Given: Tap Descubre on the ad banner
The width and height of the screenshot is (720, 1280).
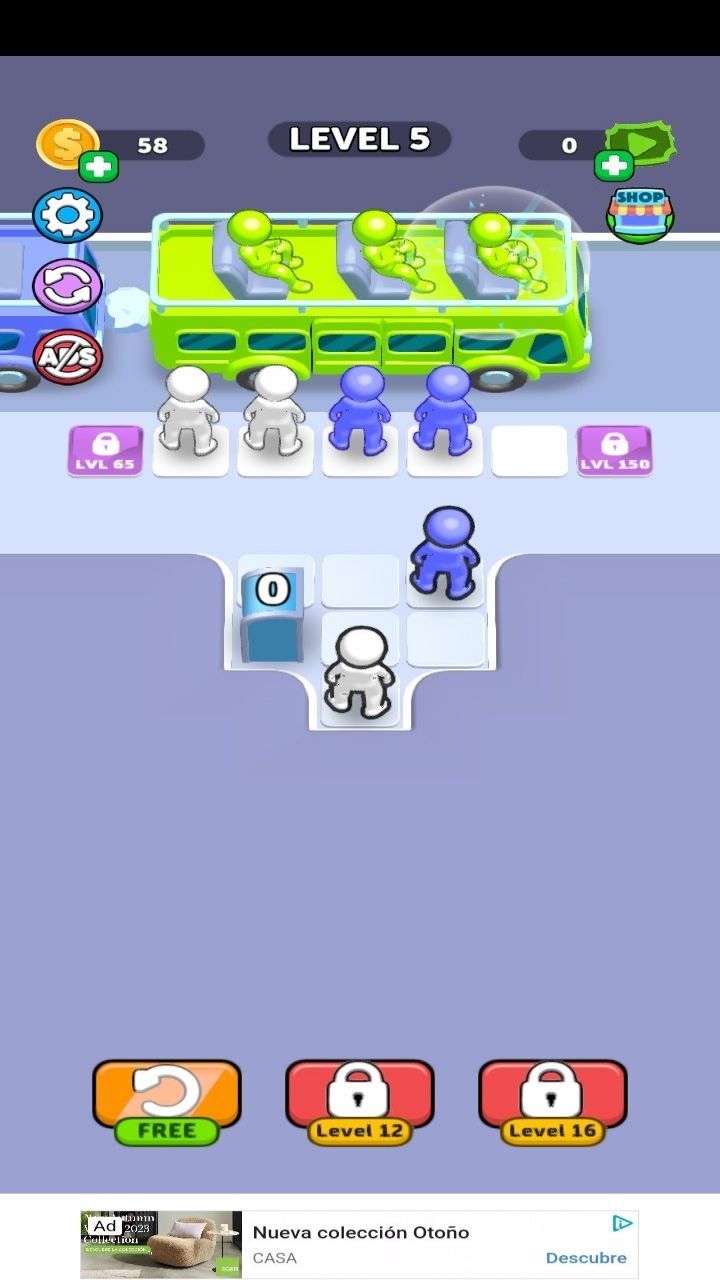Looking at the screenshot, I should coord(586,1257).
